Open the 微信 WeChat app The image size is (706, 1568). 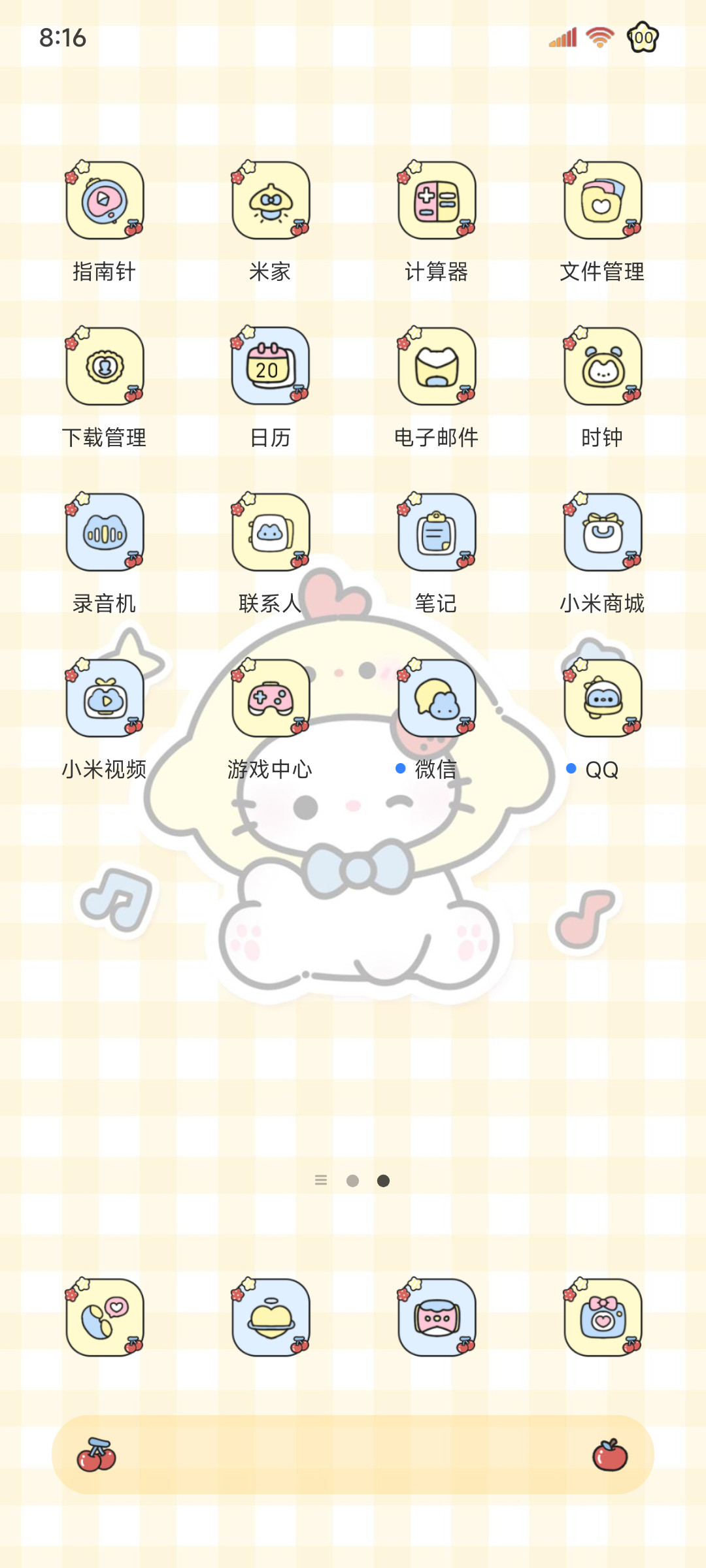pyautogui.click(x=437, y=698)
